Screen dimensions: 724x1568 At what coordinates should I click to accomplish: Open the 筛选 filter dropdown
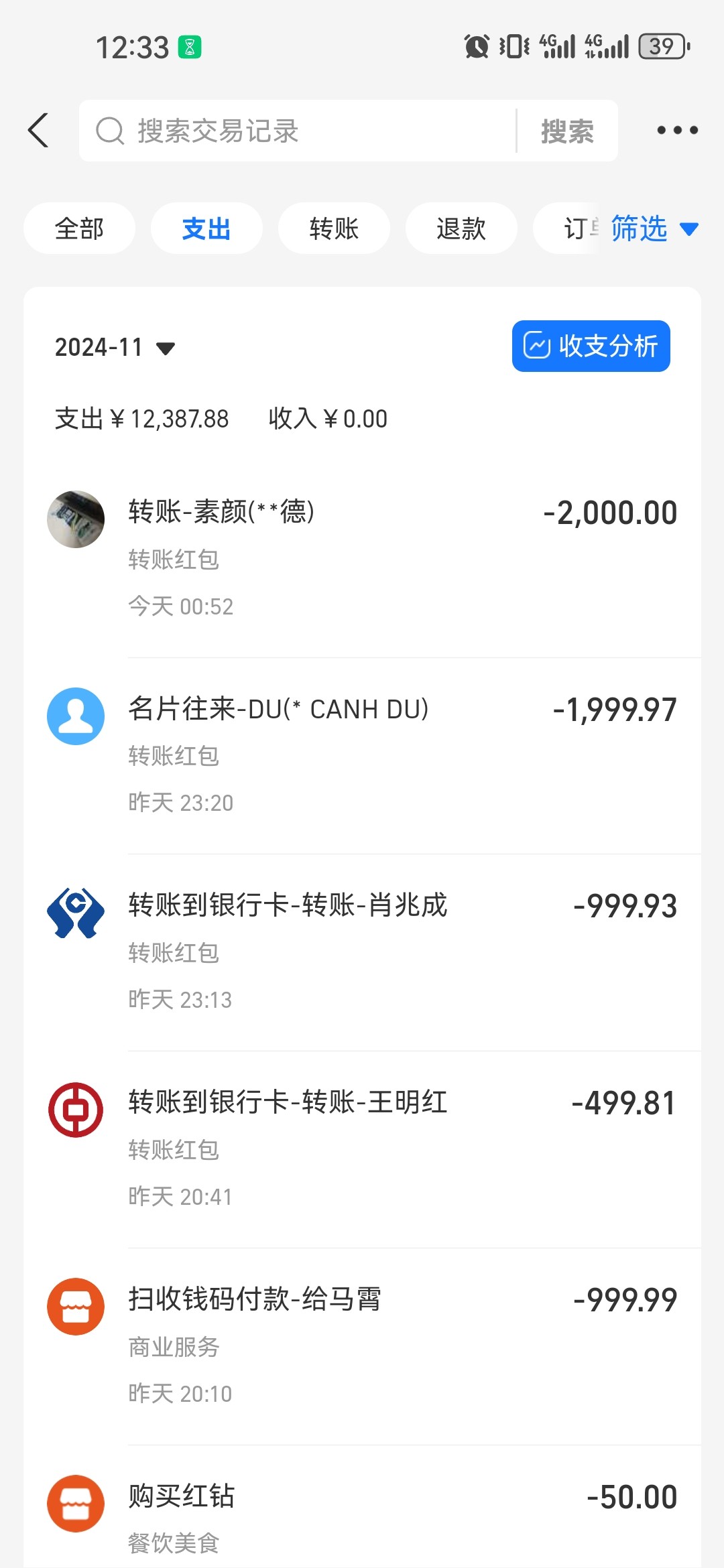click(654, 228)
